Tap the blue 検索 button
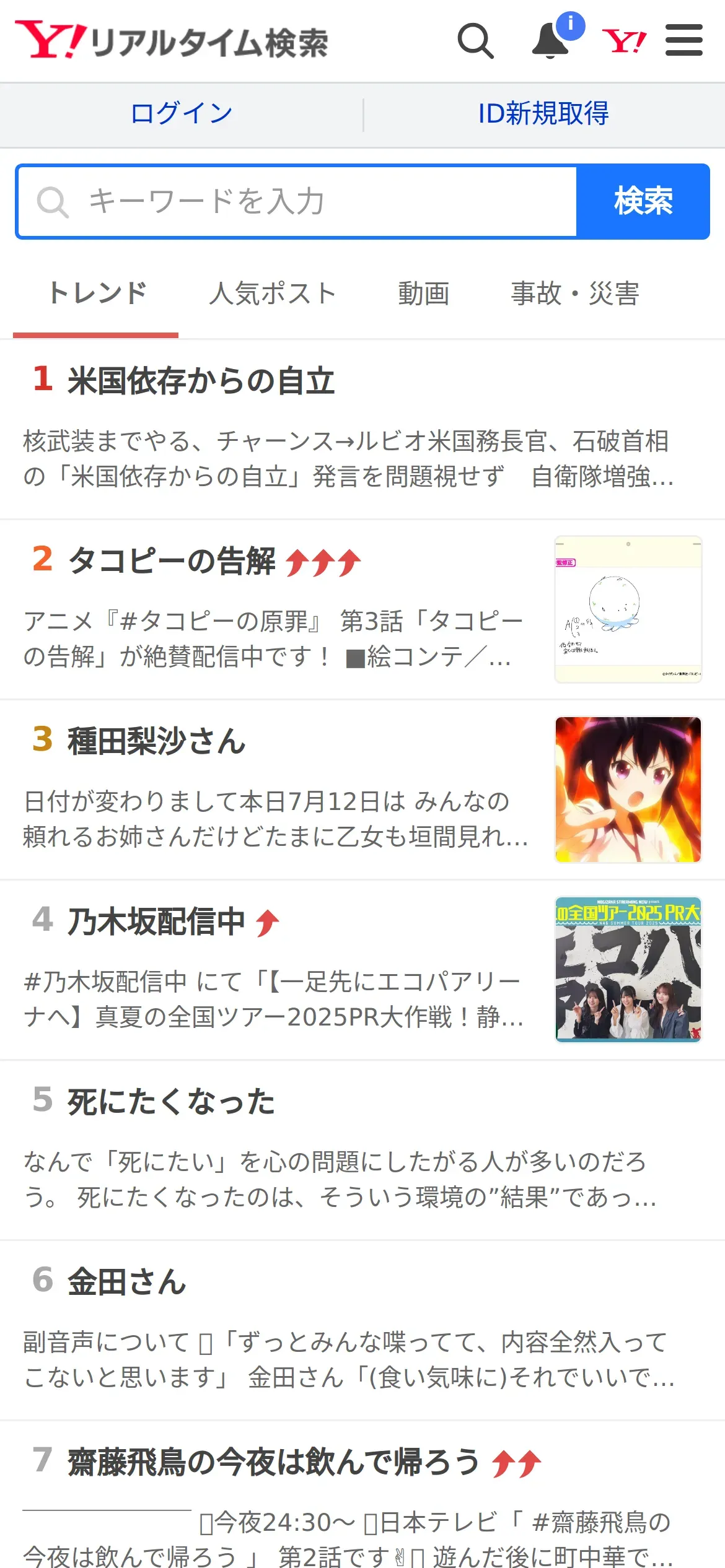The height and width of the screenshot is (1568, 725). point(643,202)
